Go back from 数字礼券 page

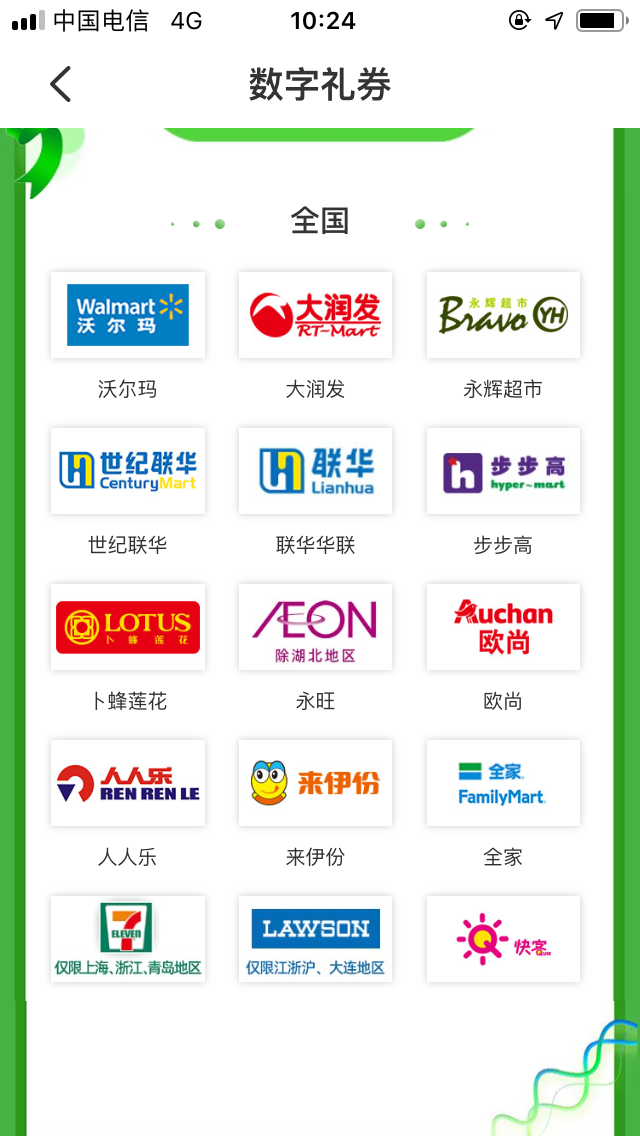[61, 85]
